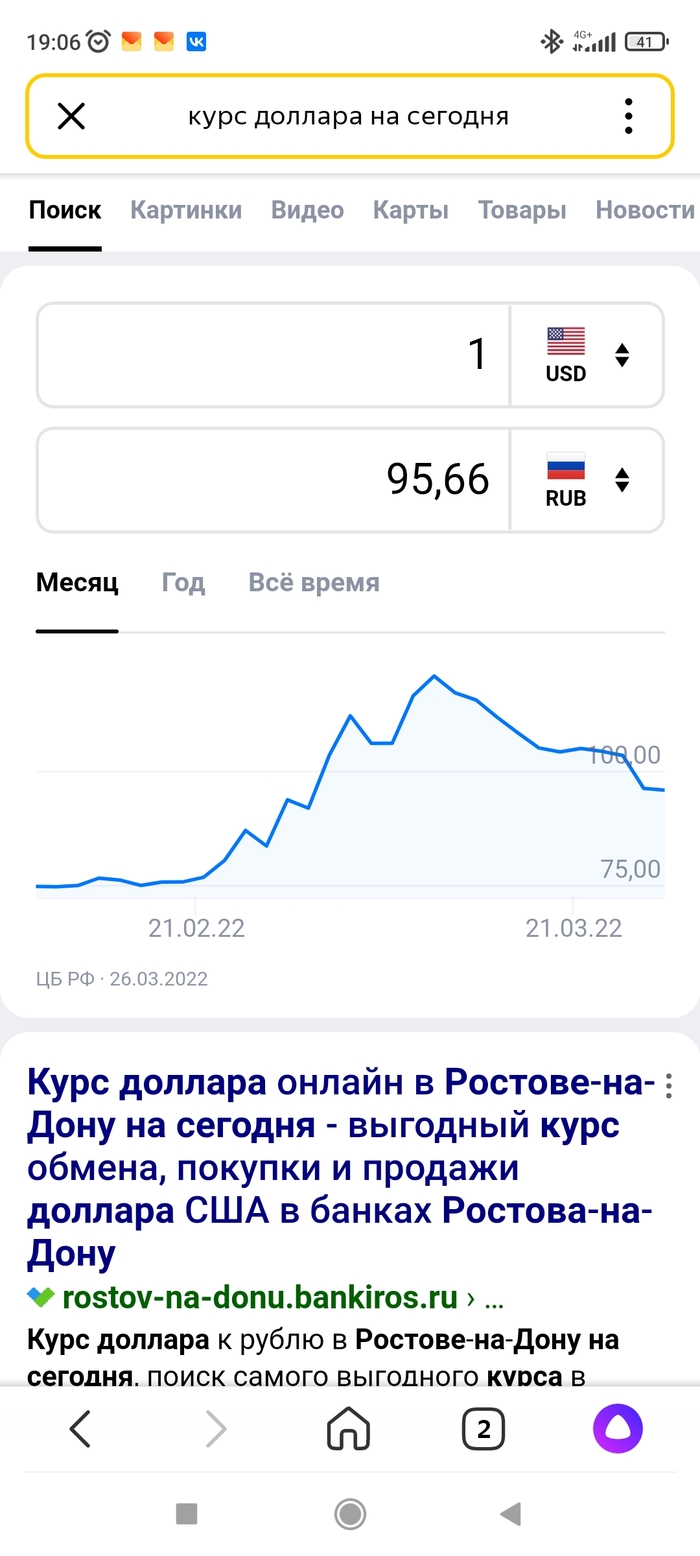Open the Товары tab
The height and width of the screenshot is (1556, 700).
(522, 210)
